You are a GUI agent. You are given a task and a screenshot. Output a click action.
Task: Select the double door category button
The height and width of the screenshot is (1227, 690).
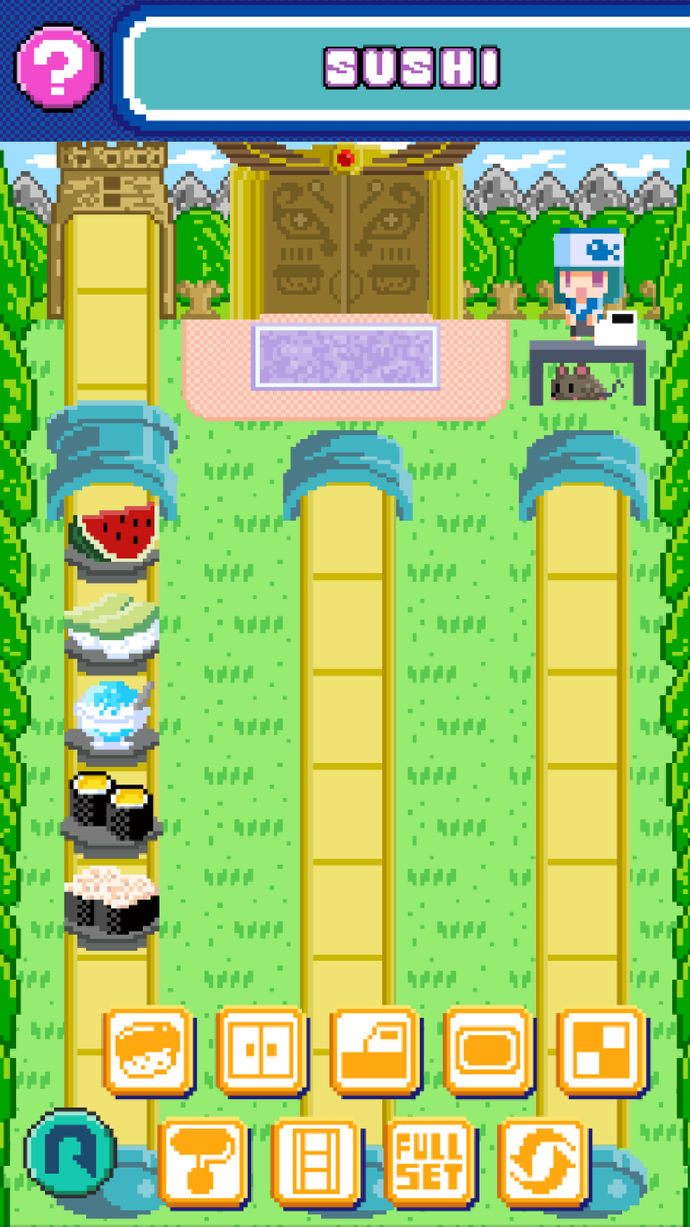tap(262, 1052)
